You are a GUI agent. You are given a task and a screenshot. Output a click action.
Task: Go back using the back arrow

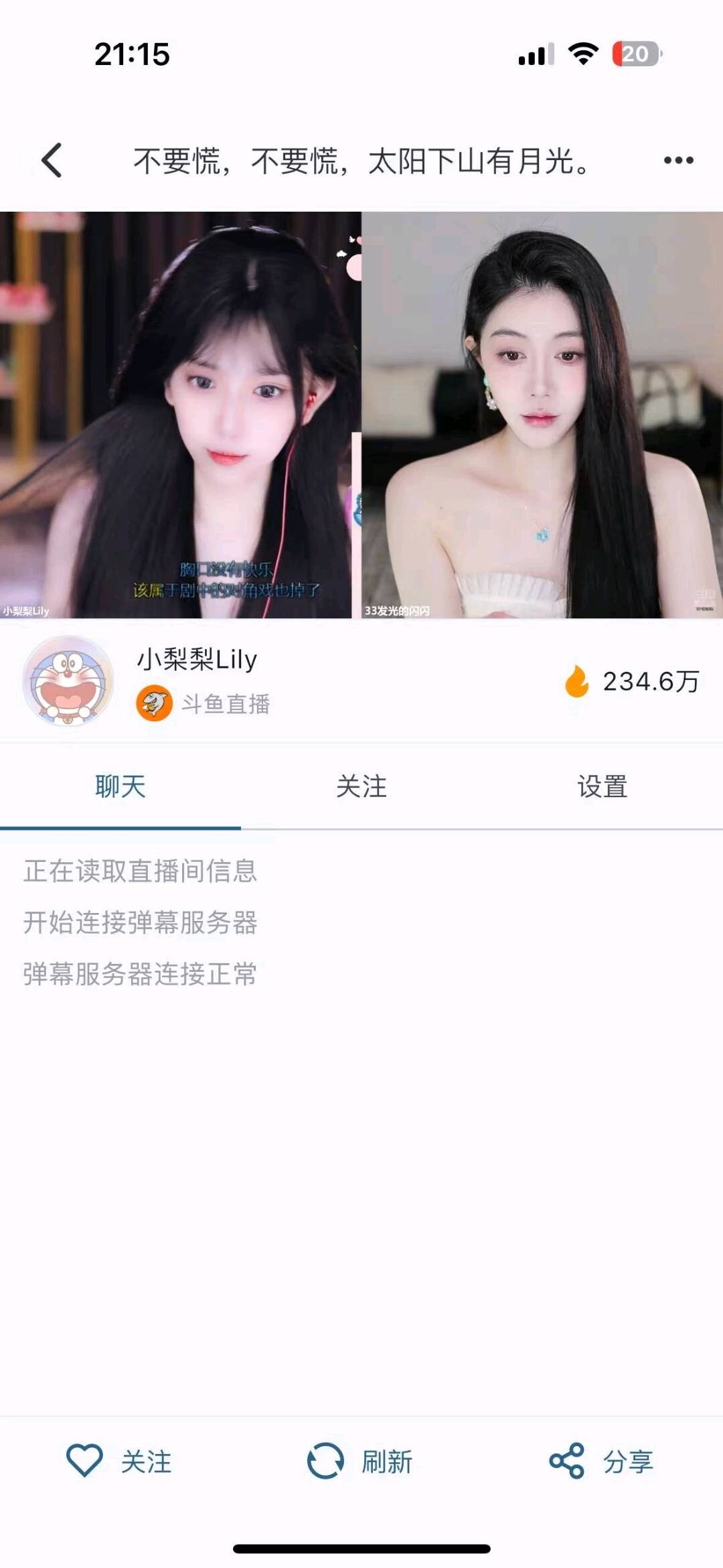pos(52,161)
